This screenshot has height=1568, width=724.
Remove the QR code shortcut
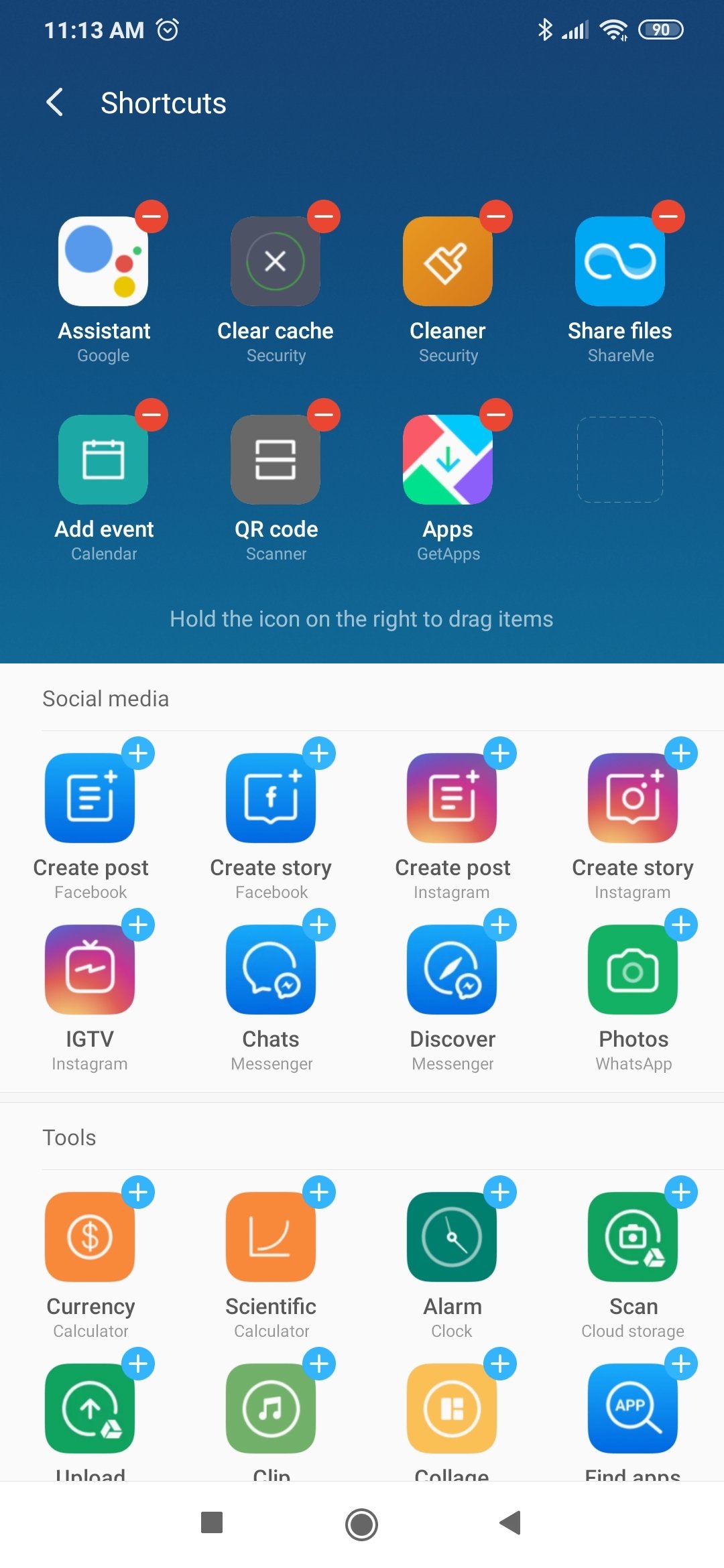point(324,415)
